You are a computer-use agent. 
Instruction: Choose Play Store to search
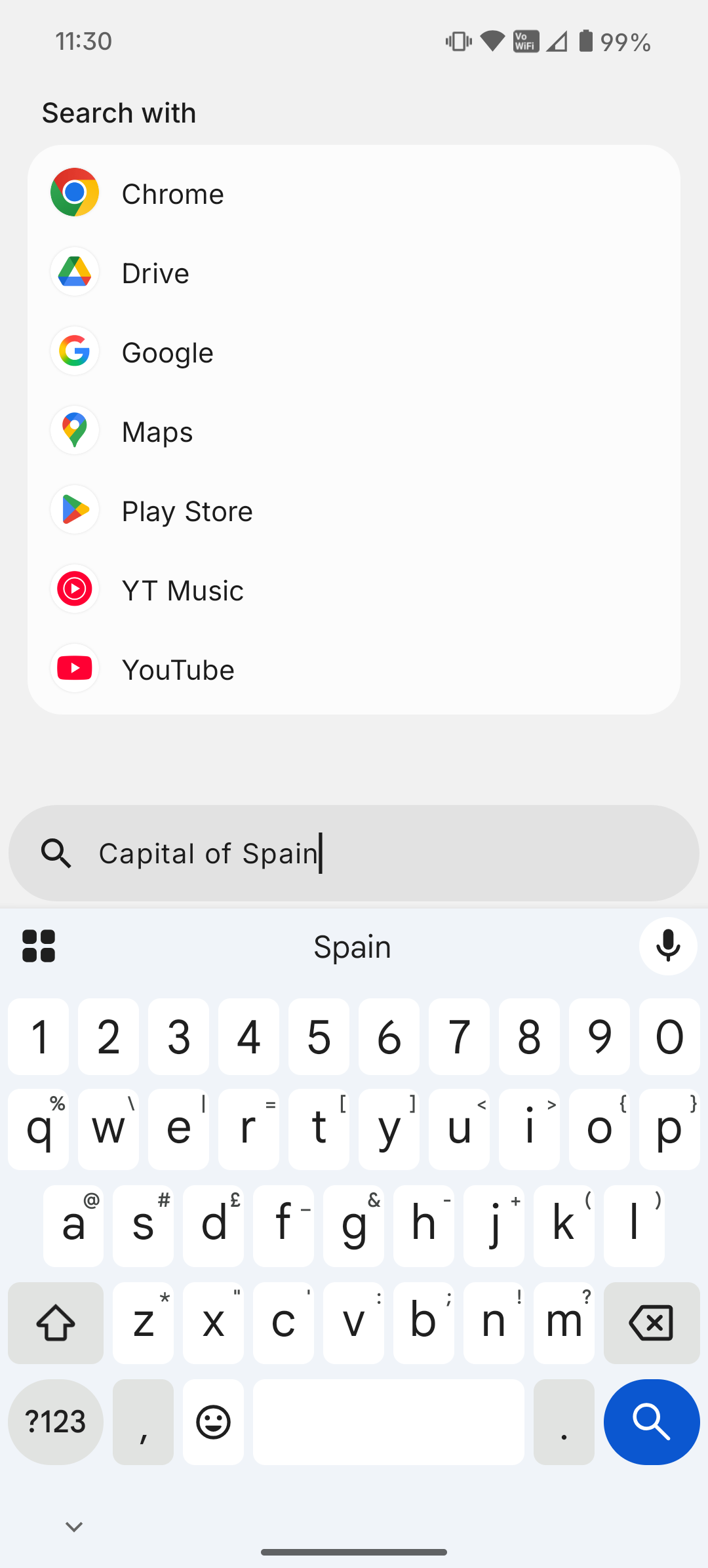pos(186,511)
